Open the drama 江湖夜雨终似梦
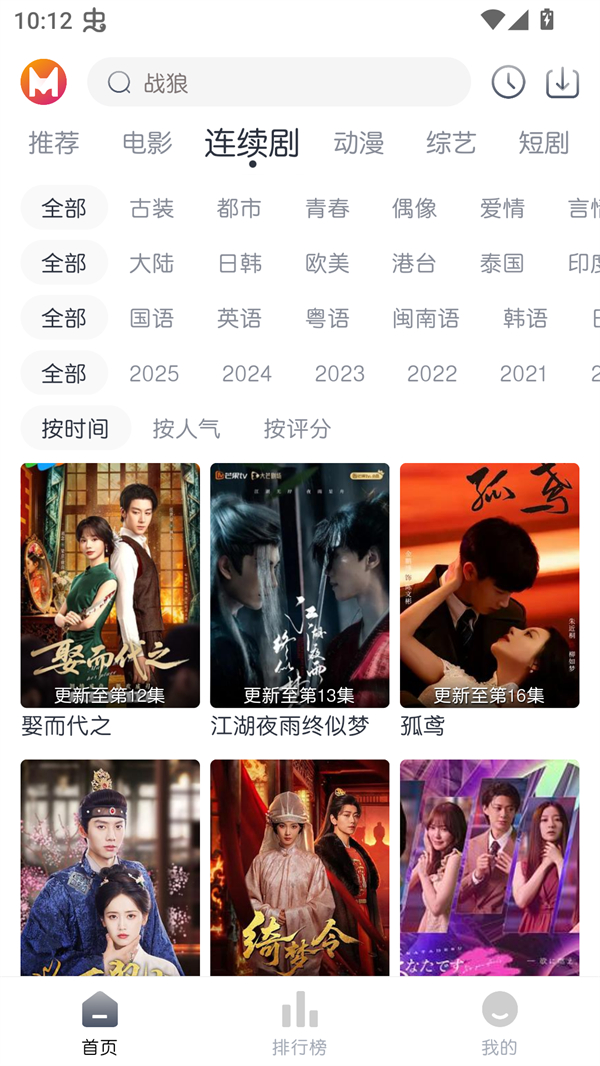600x1066 pixels. [x=299, y=585]
